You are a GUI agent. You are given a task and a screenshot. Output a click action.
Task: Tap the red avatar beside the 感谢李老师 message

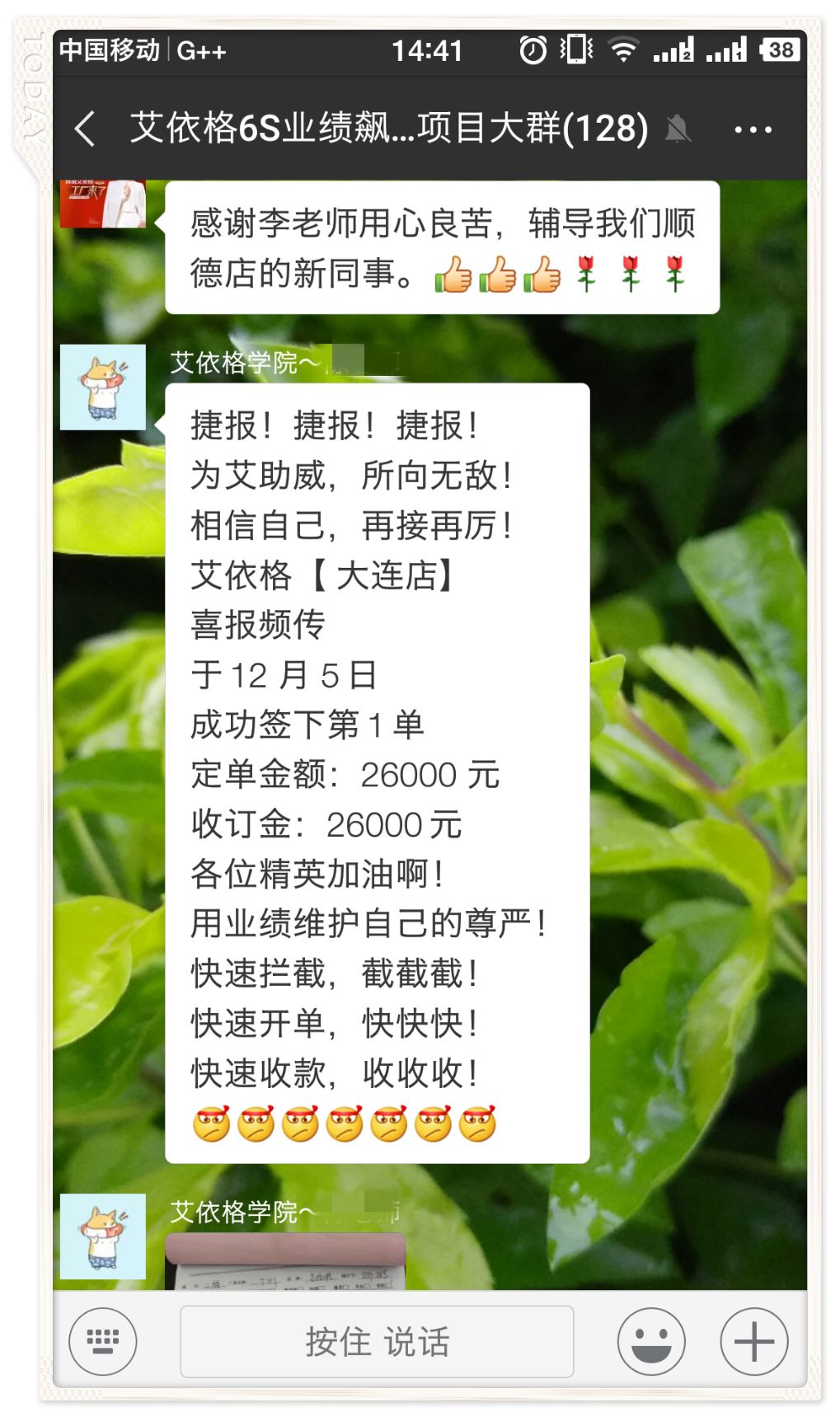point(103,204)
